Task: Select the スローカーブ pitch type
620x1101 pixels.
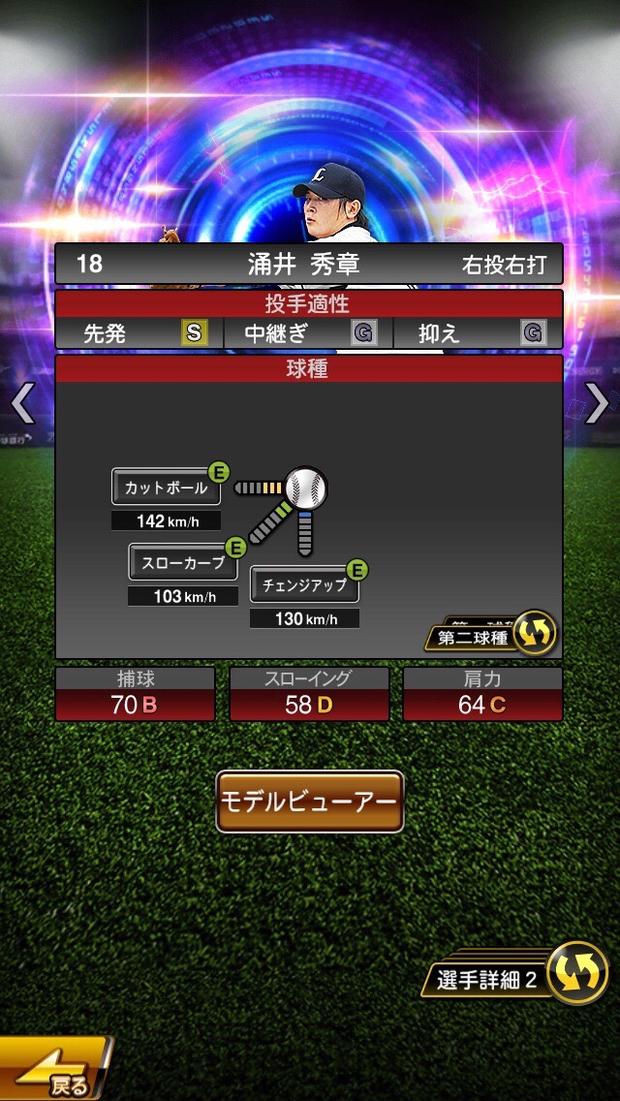Action: [183, 562]
